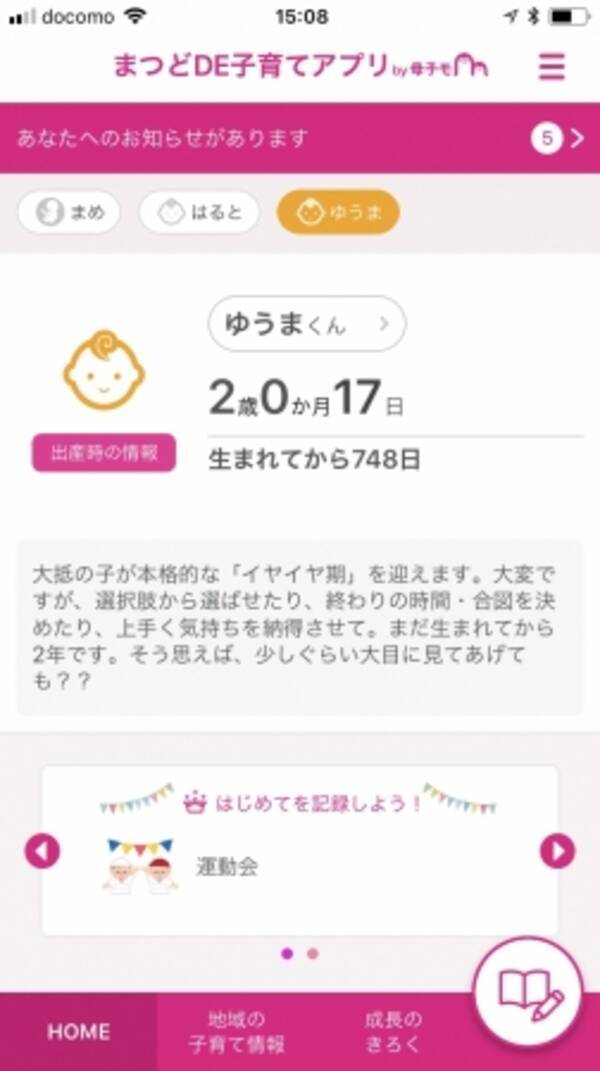Show next はじめて record card

pyautogui.click(x=557, y=851)
